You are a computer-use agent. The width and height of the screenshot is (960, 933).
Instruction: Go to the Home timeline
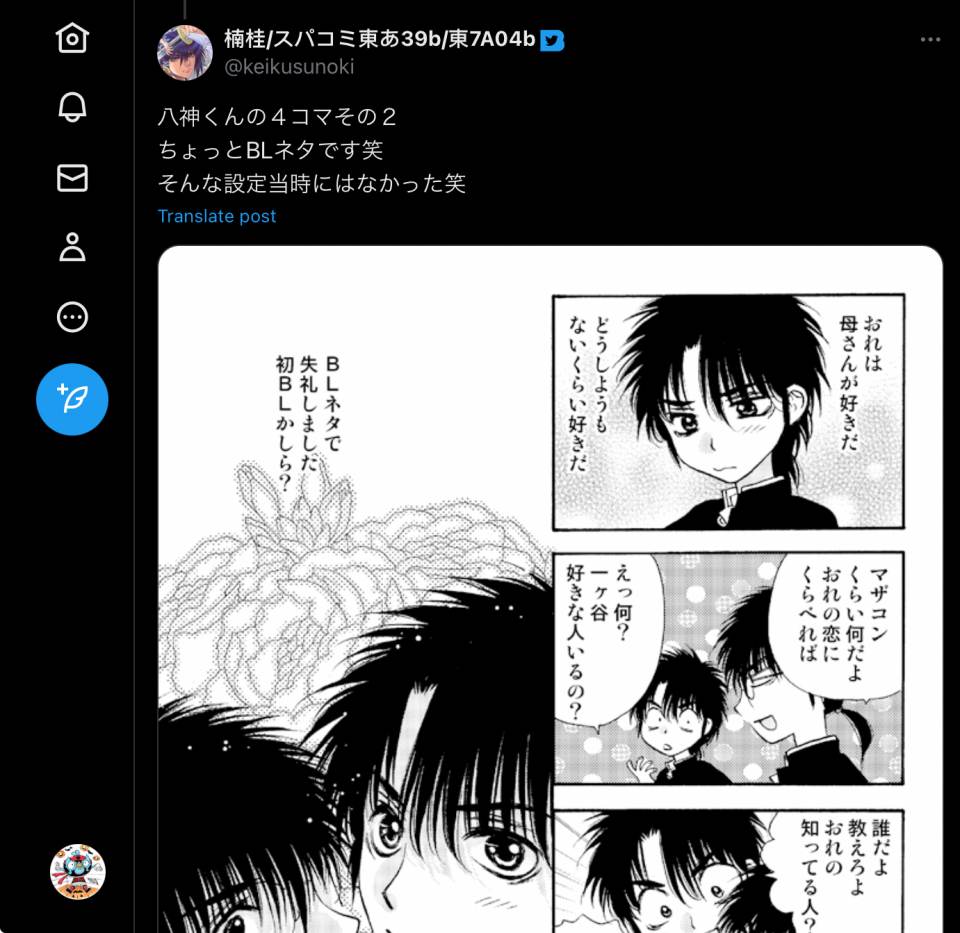pyautogui.click(x=72, y=39)
